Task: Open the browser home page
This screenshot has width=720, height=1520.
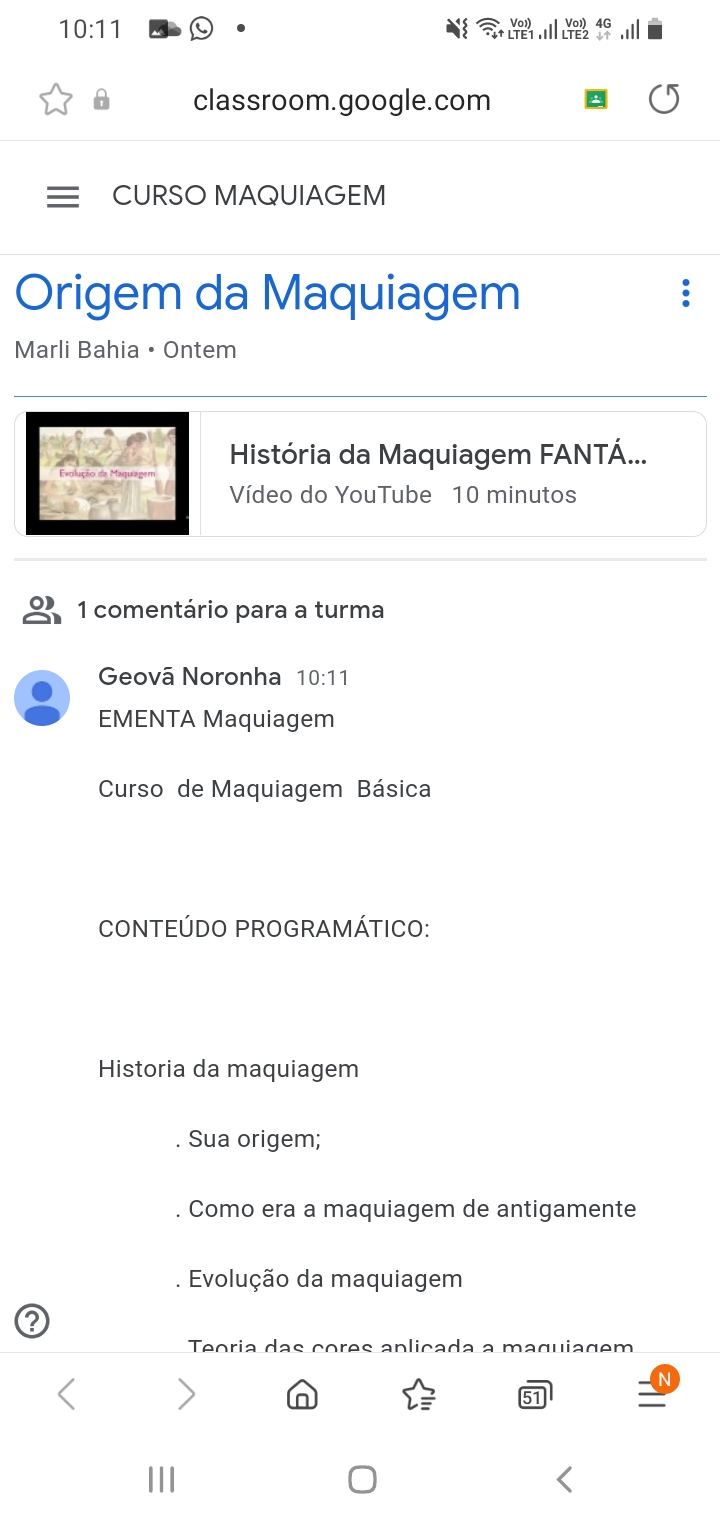Action: click(302, 1394)
